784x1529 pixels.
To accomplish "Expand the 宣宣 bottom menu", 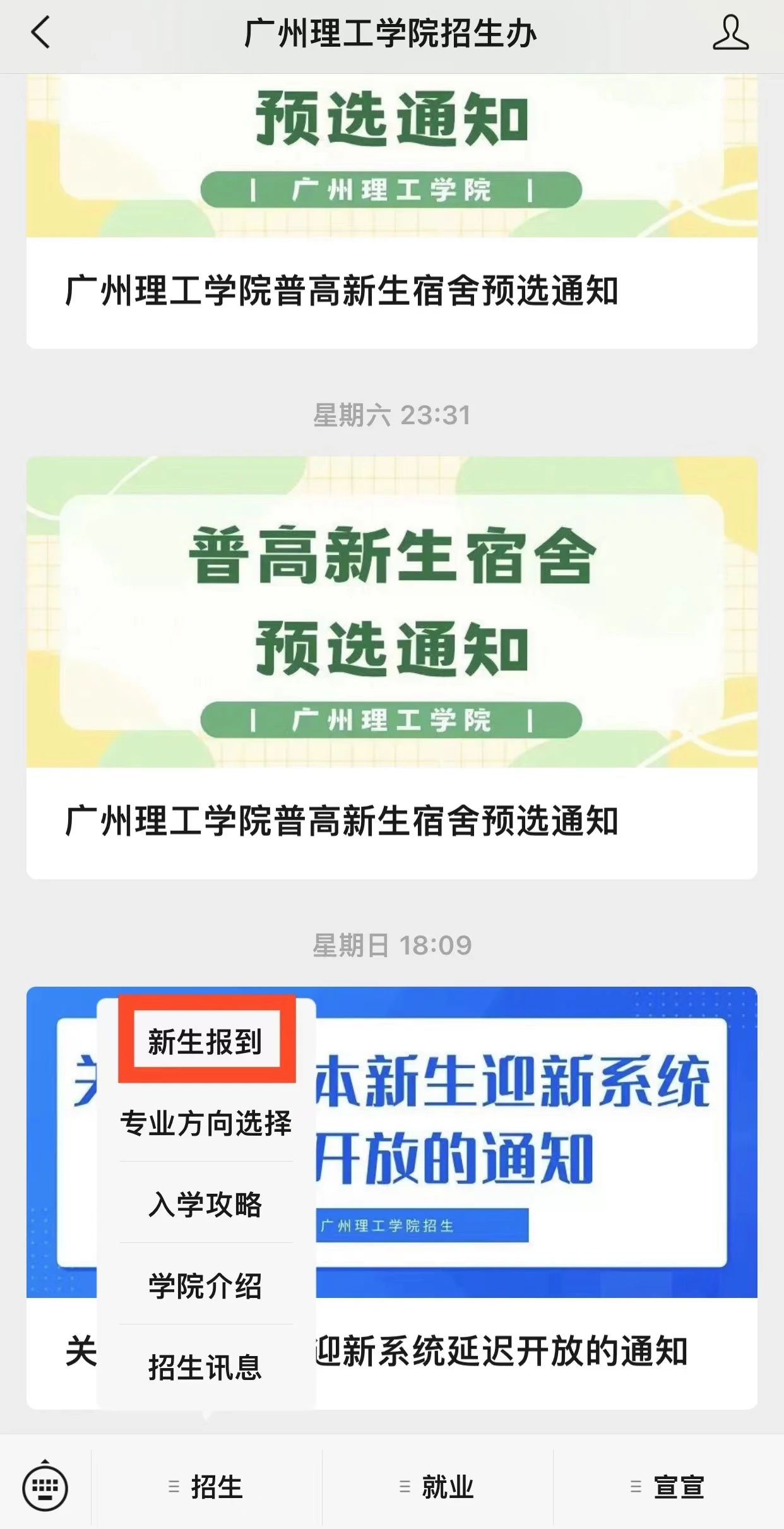I will coord(668,1487).
